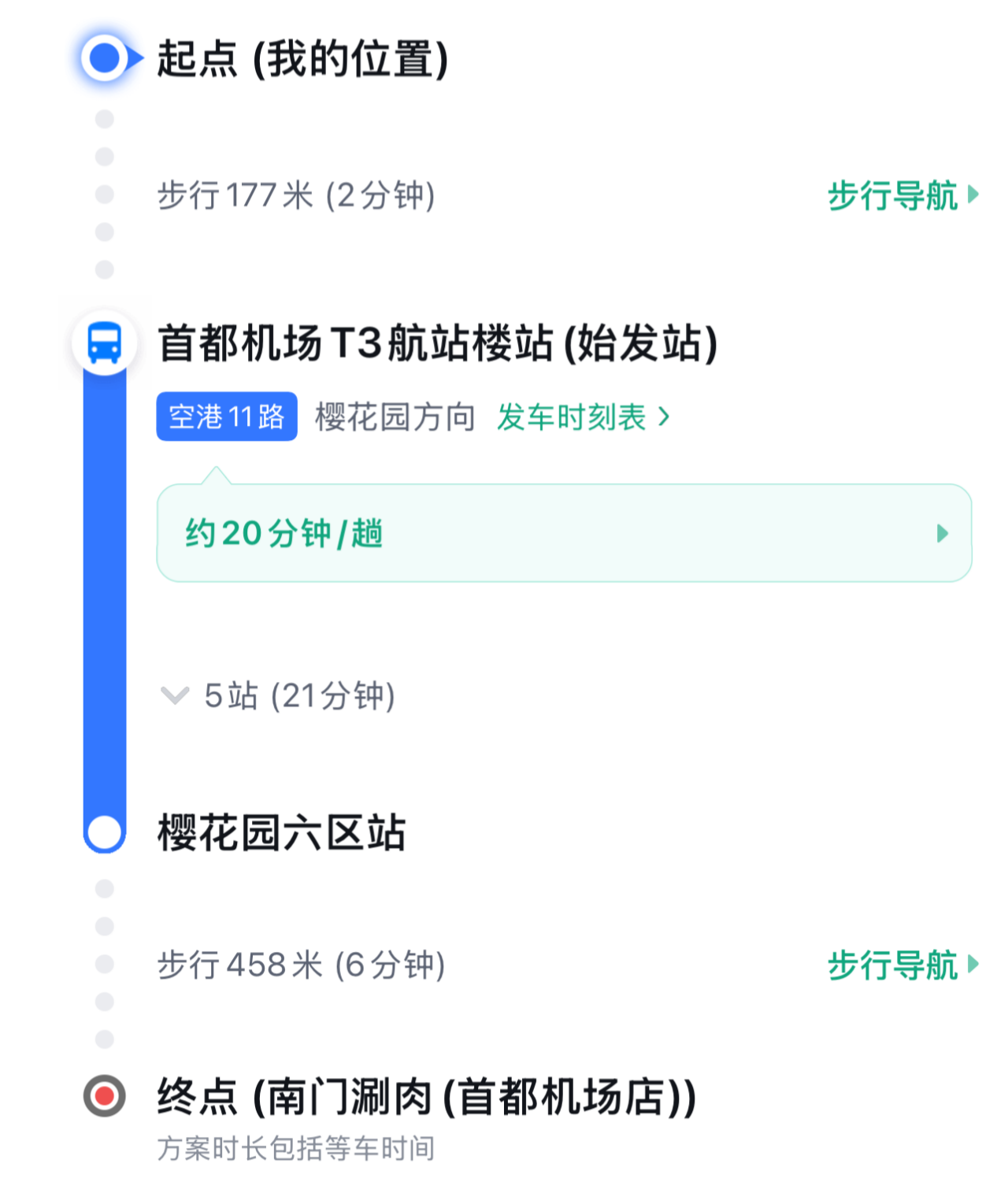Start walking navigation for the 458米 segment
The width and height of the screenshot is (1008, 1178).
[x=902, y=965]
